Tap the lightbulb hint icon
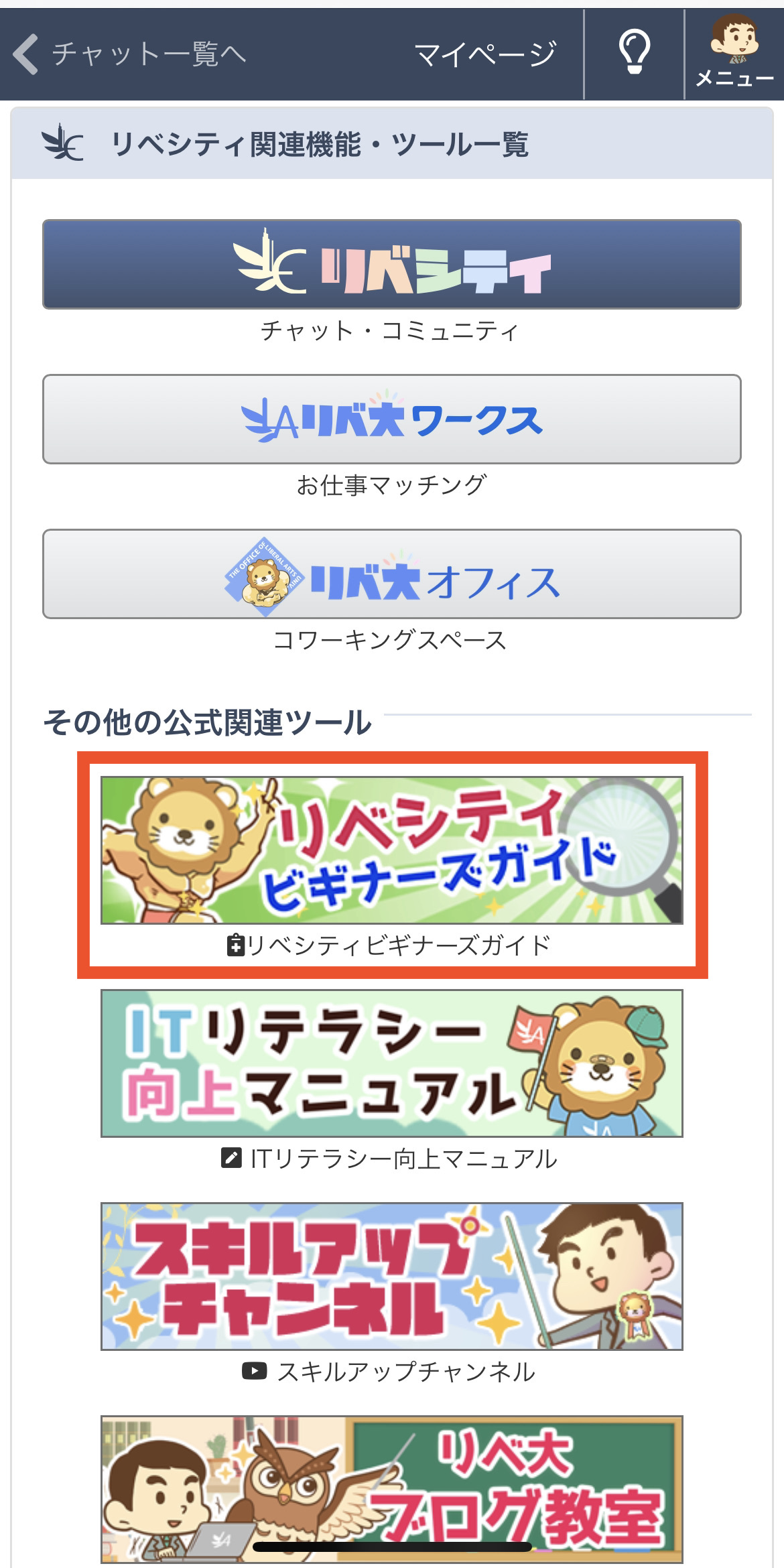784x1568 pixels. pyautogui.click(x=634, y=53)
